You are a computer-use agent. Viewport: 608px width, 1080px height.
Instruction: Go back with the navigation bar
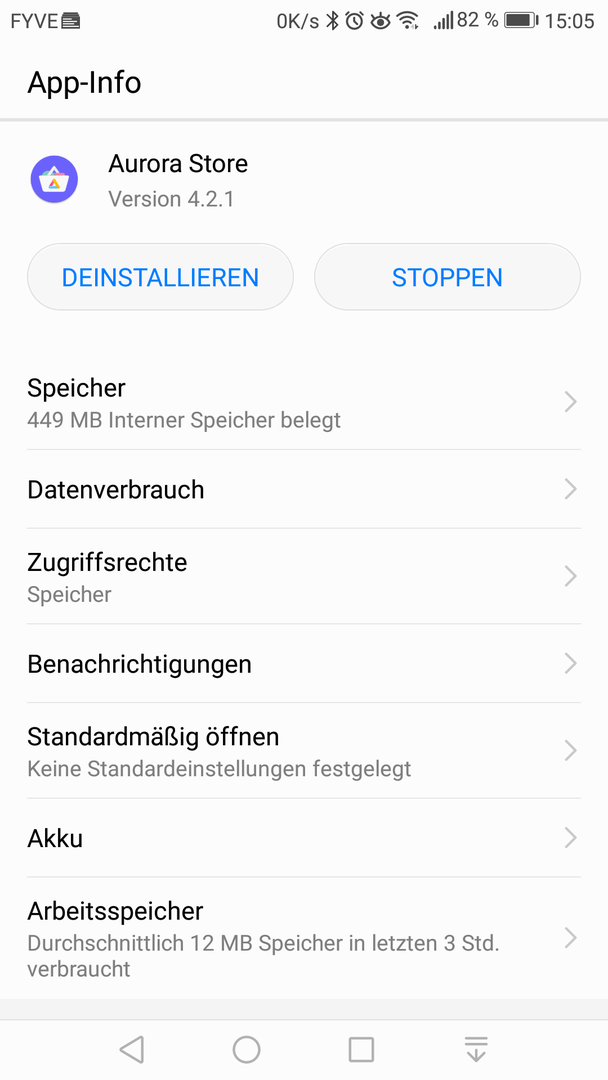(131, 1049)
